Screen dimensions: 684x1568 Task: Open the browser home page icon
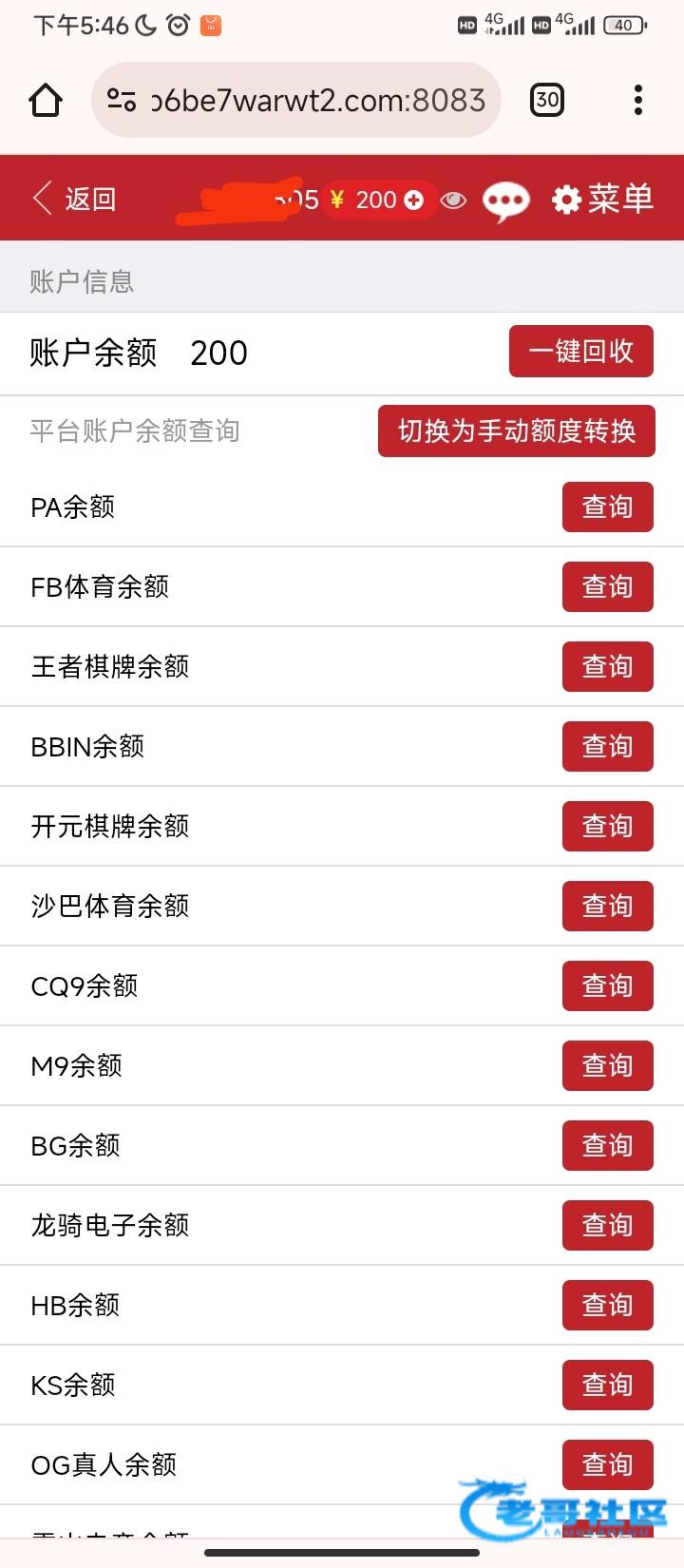point(46,100)
